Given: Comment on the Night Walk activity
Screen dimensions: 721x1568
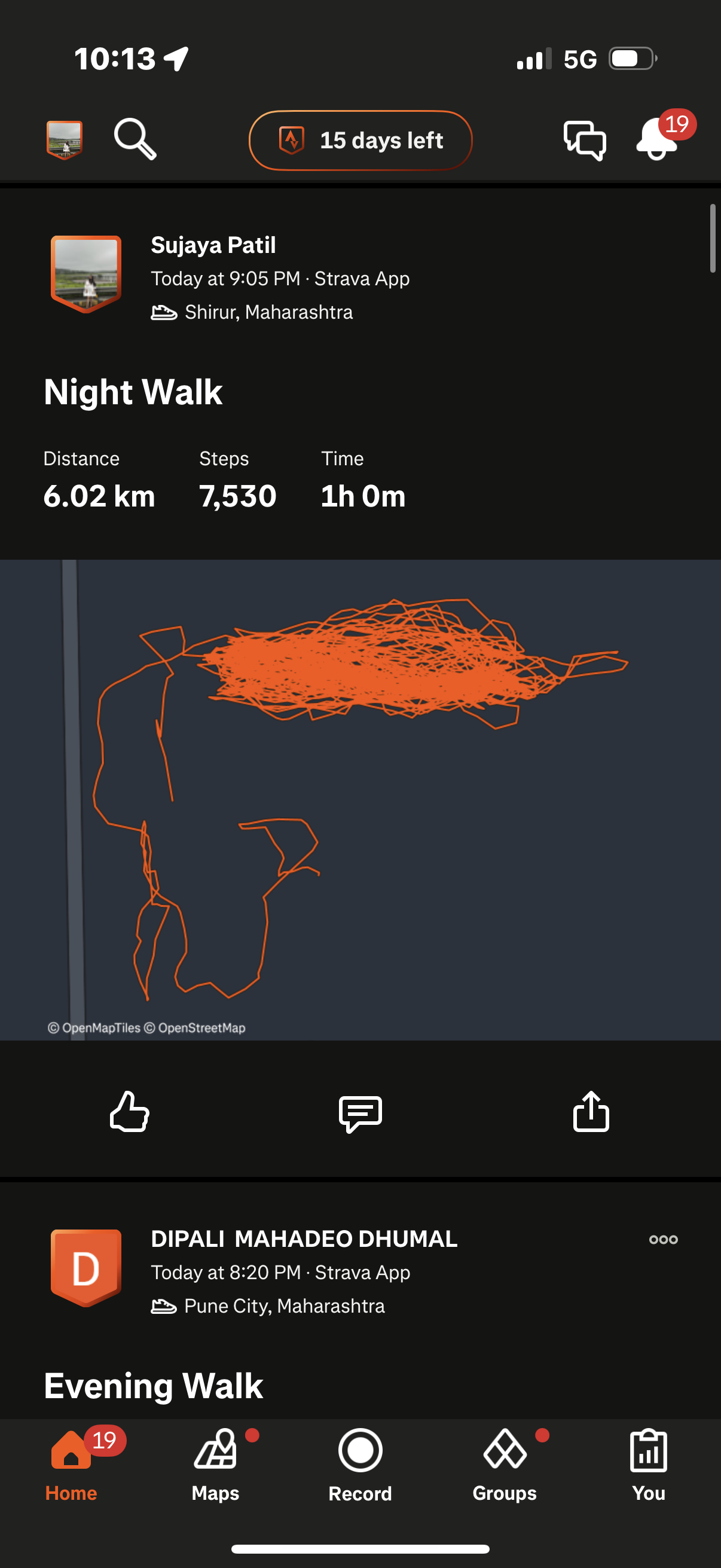Looking at the screenshot, I should coord(360,1113).
